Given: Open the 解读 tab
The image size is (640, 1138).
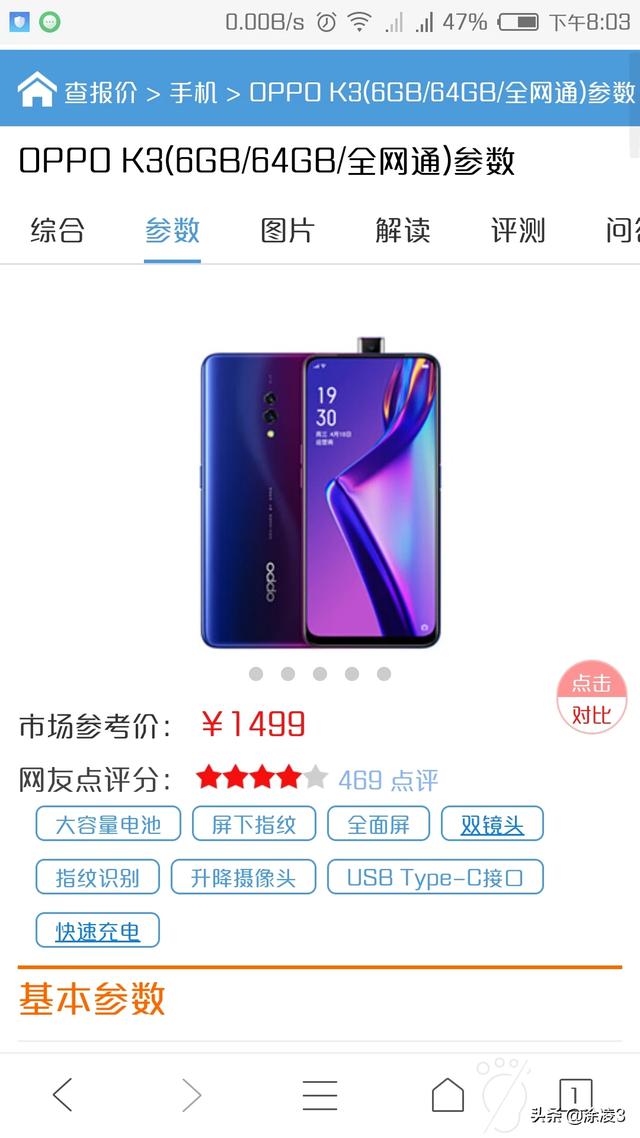Looking at the screenshot, I should [x=403, y=230].
